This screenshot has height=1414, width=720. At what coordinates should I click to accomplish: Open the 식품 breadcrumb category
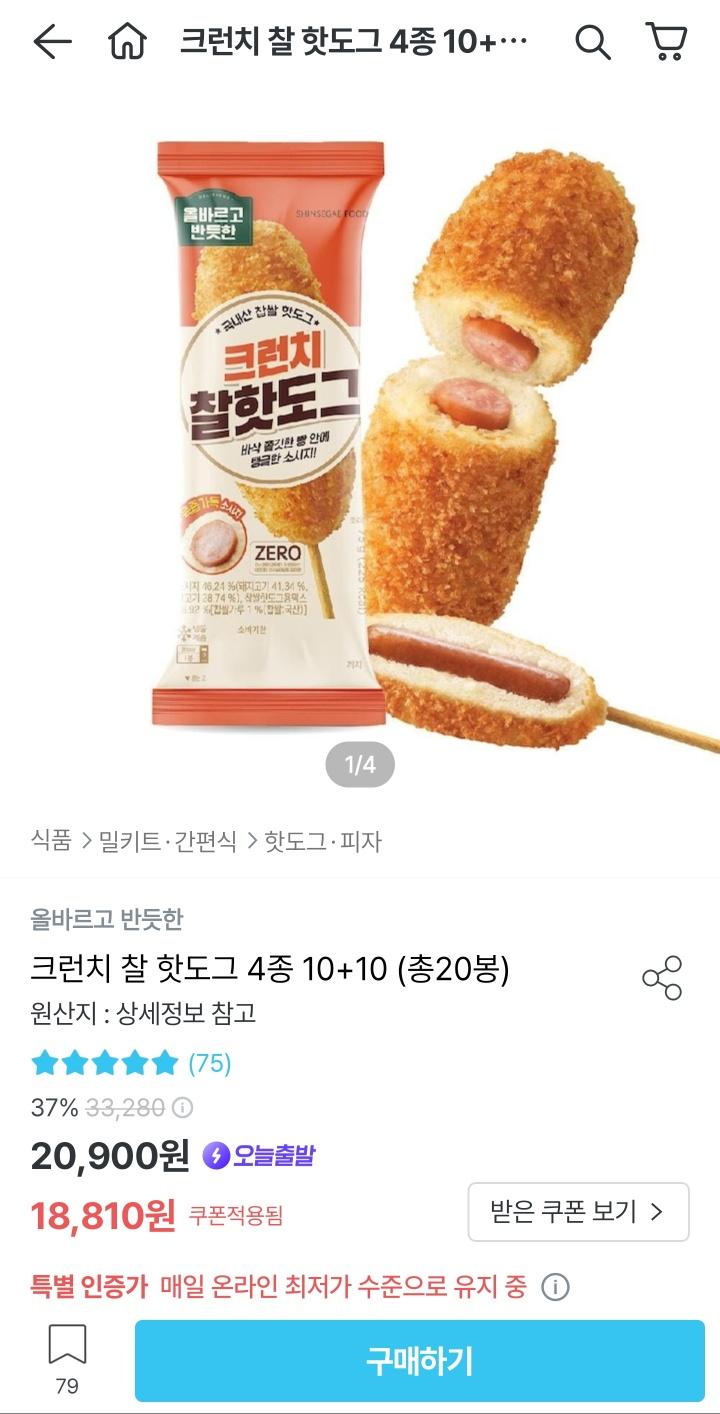point(51,841)
